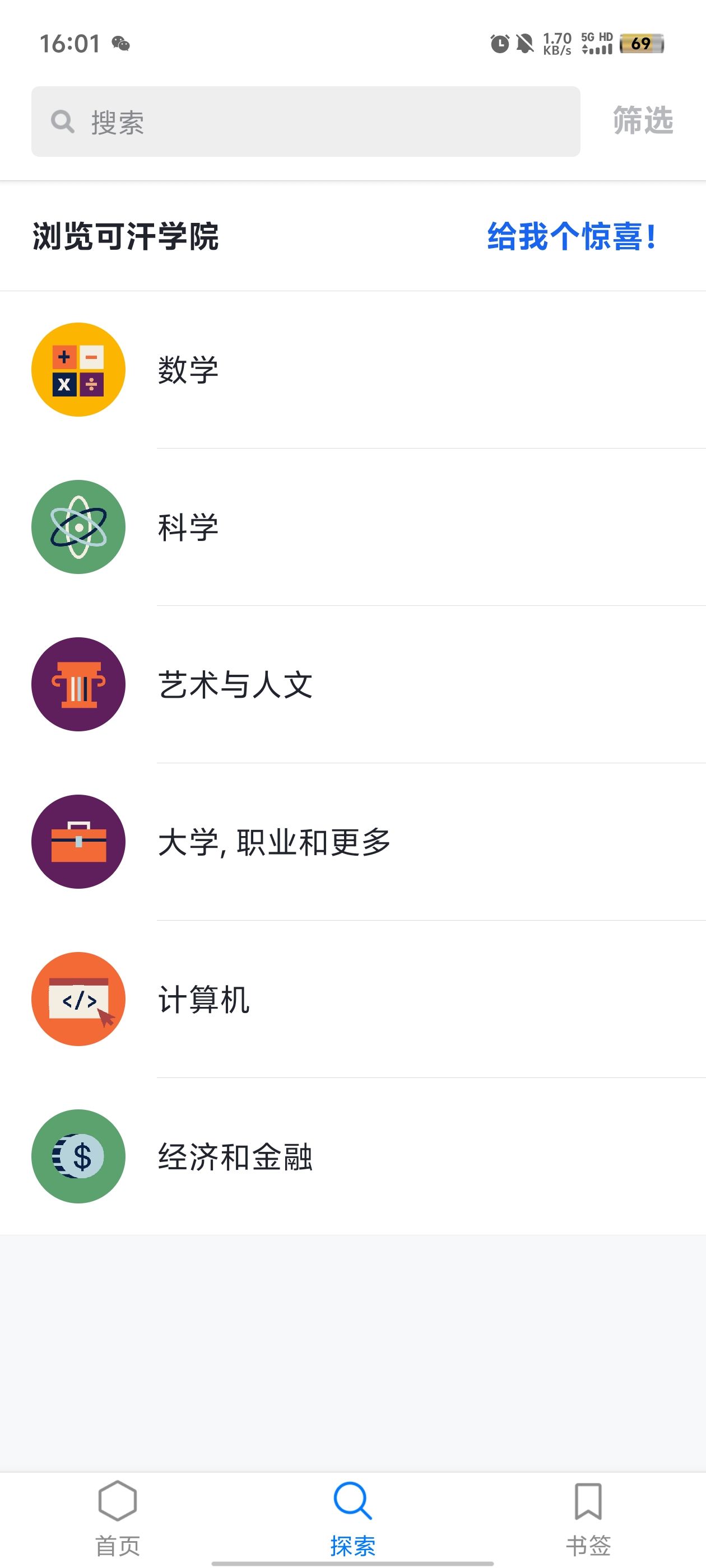Image resolution: width=706 pixels, height=1568 pixels.
Task: Open the 计算机 code icon
Action: (78, 999)
